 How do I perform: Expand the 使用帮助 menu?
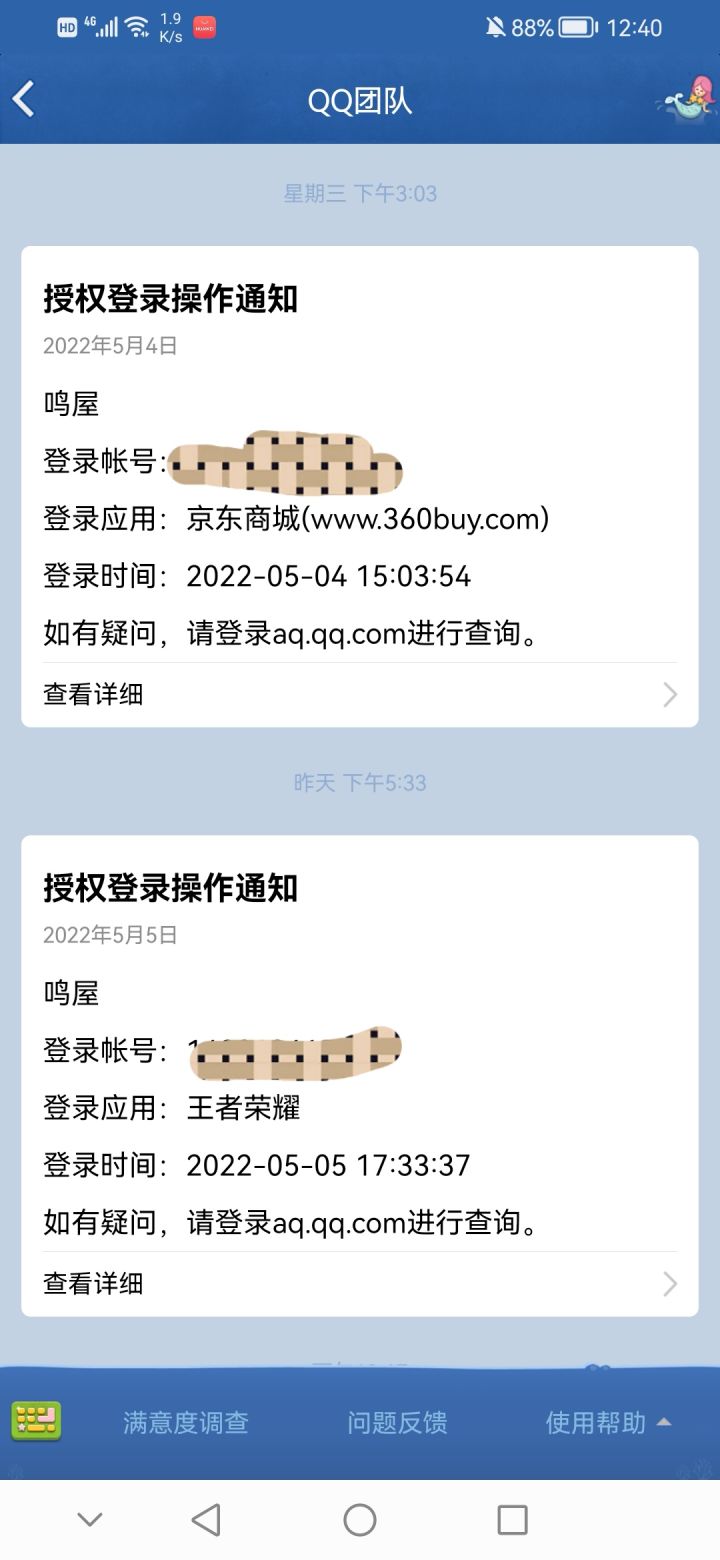pyautogui.click(x=608, y=1422)
